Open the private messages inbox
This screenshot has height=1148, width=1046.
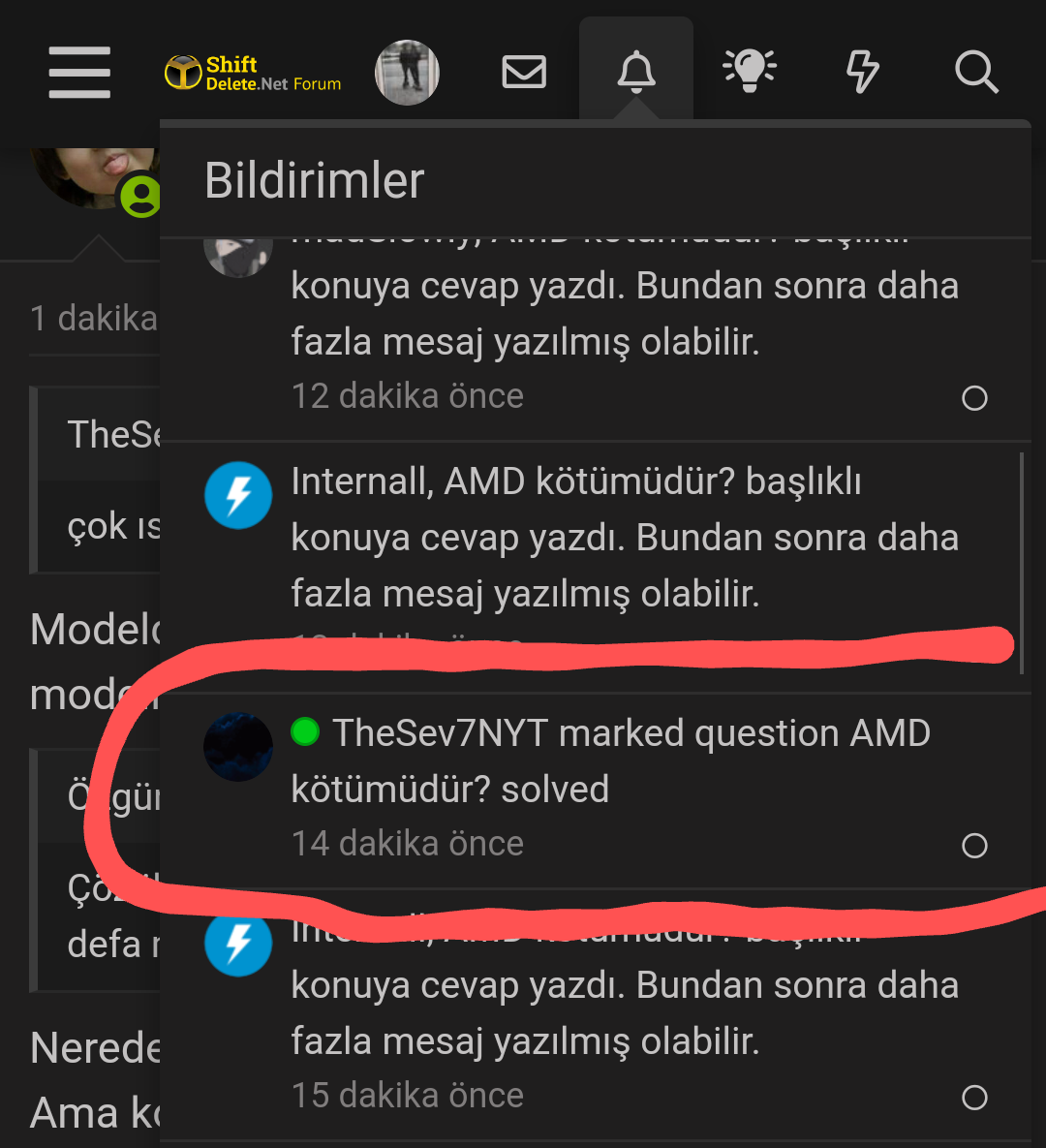524,73
